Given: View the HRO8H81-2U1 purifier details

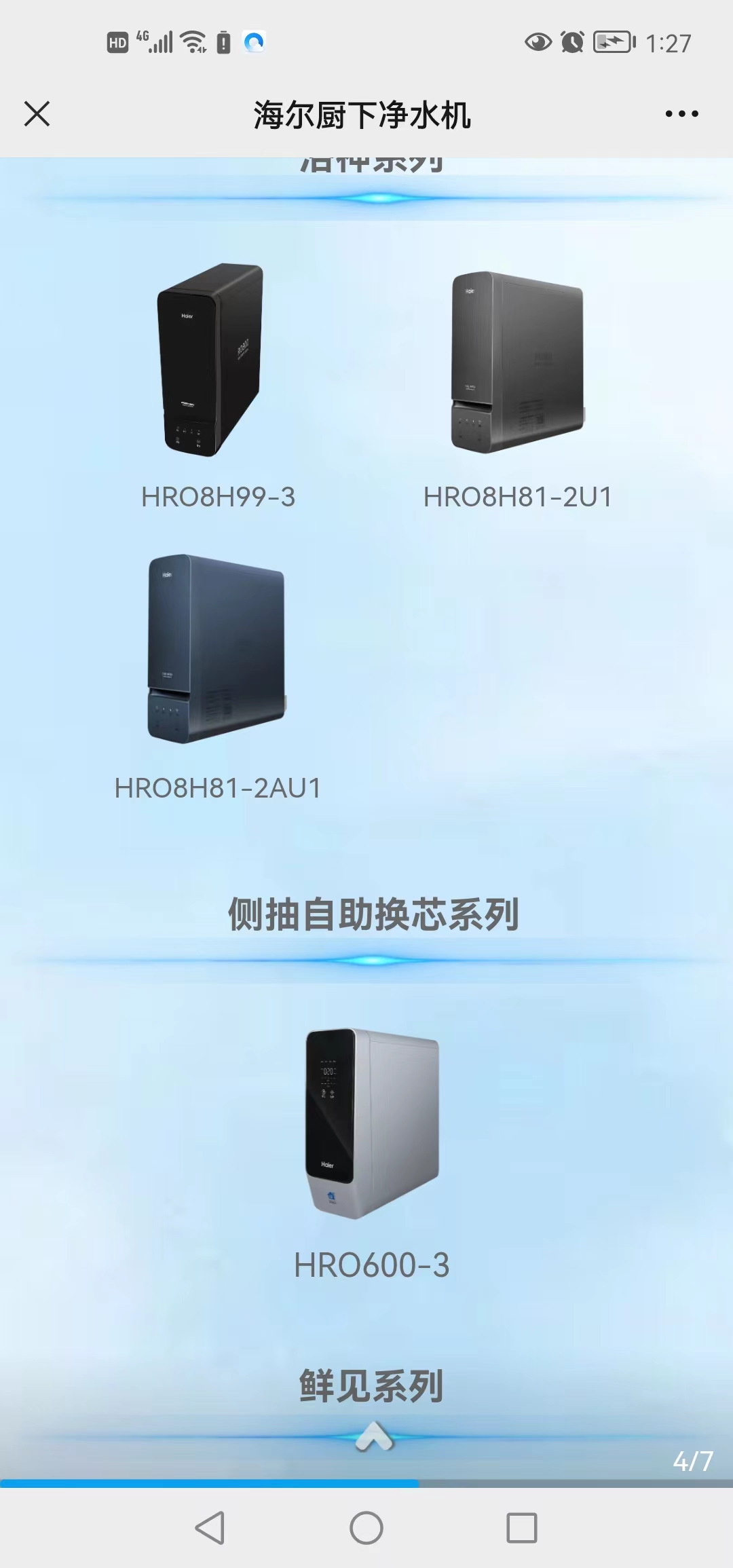Looking at the screenshot, I should 517,362.
